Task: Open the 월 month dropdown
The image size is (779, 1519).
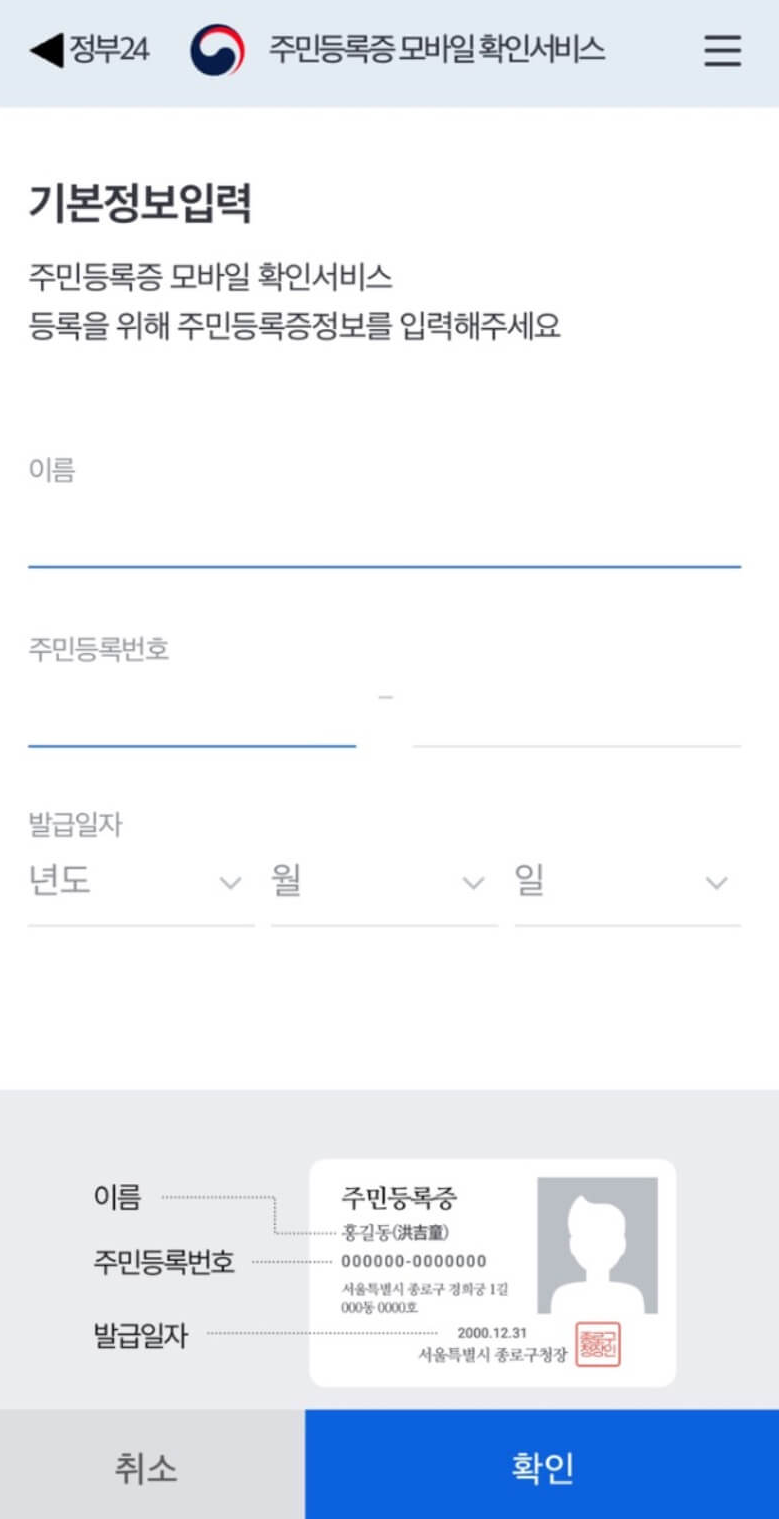Action: tap(382, 882)
